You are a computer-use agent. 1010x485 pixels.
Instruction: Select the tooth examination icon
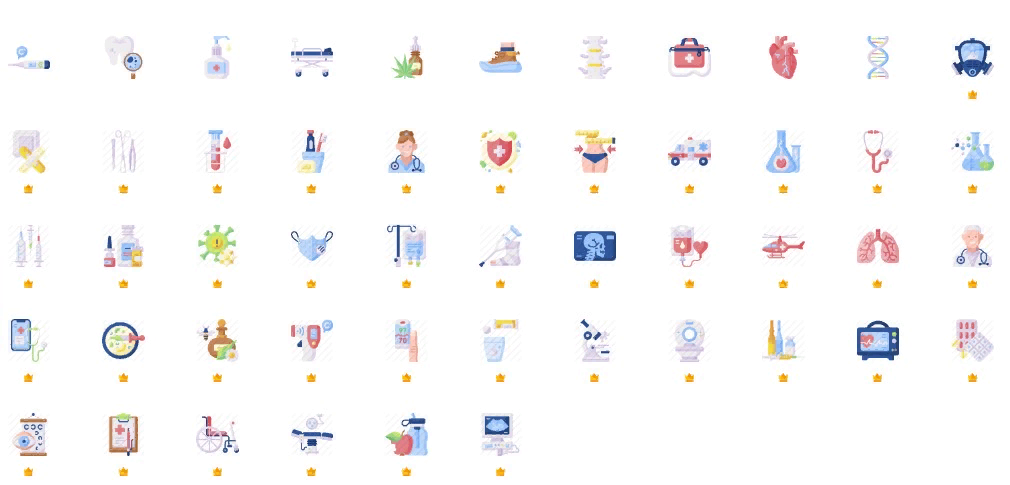[x=124, y=57]
